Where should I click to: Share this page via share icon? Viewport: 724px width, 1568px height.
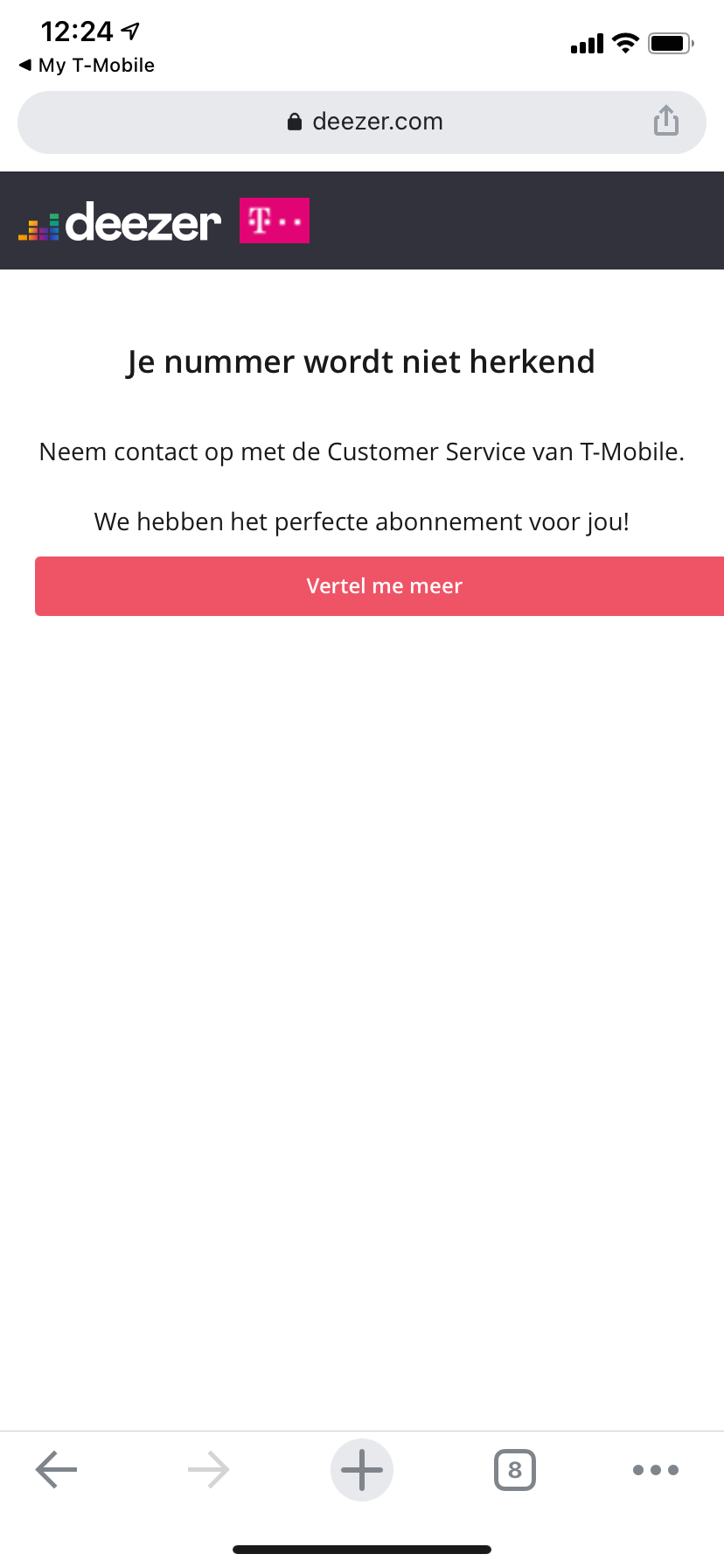[666, 121]
